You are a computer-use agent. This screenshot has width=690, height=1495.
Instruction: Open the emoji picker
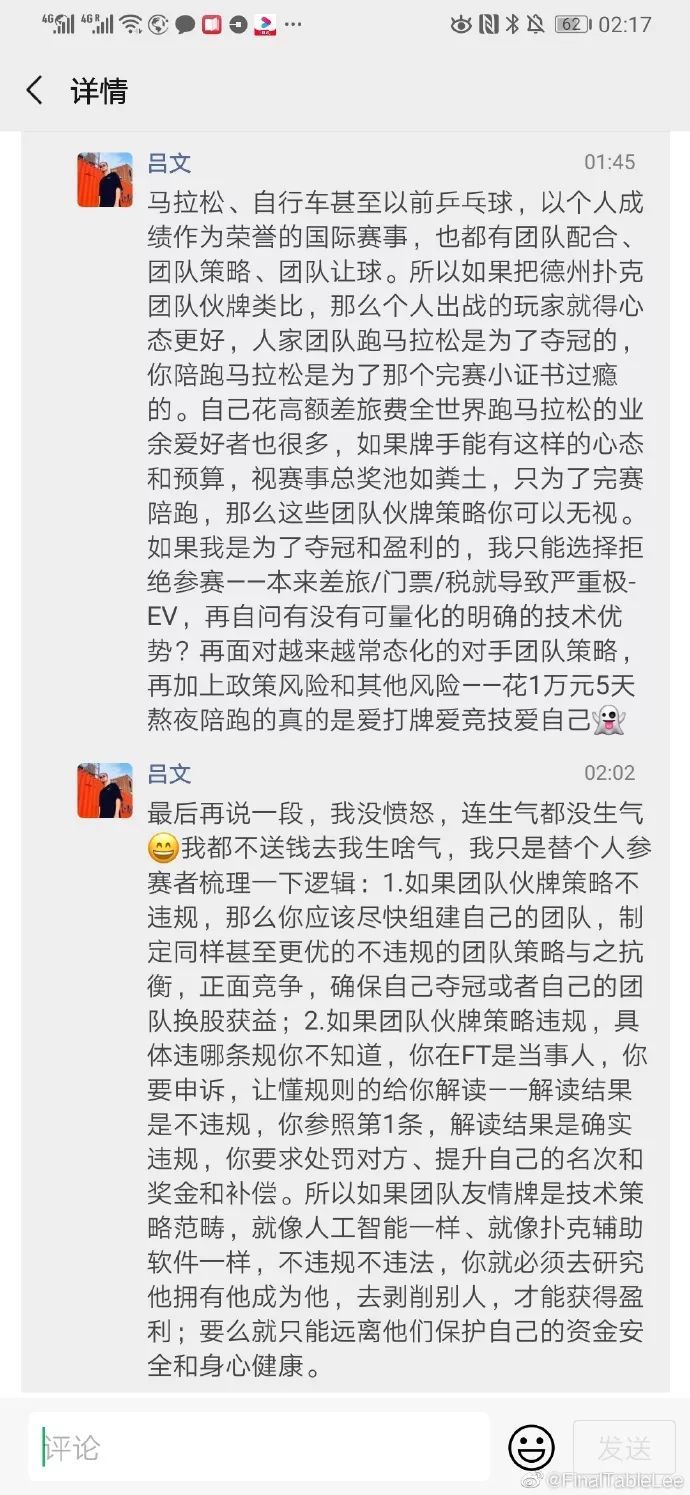pos(531,1446)
